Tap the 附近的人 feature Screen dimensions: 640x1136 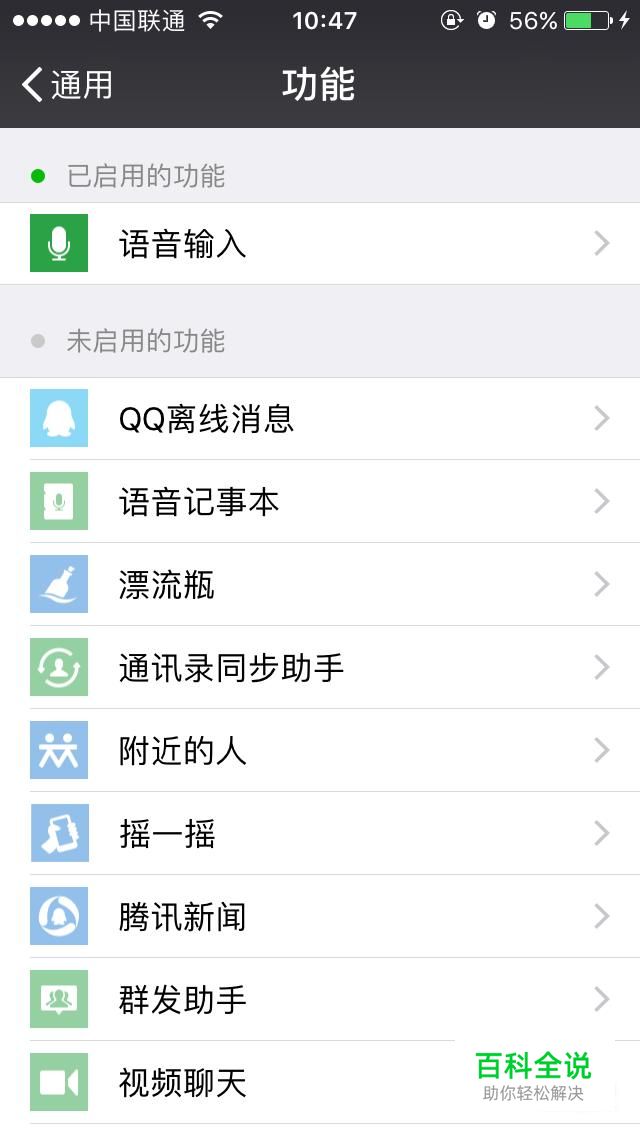pyautogui.click(x=320, y=751)
